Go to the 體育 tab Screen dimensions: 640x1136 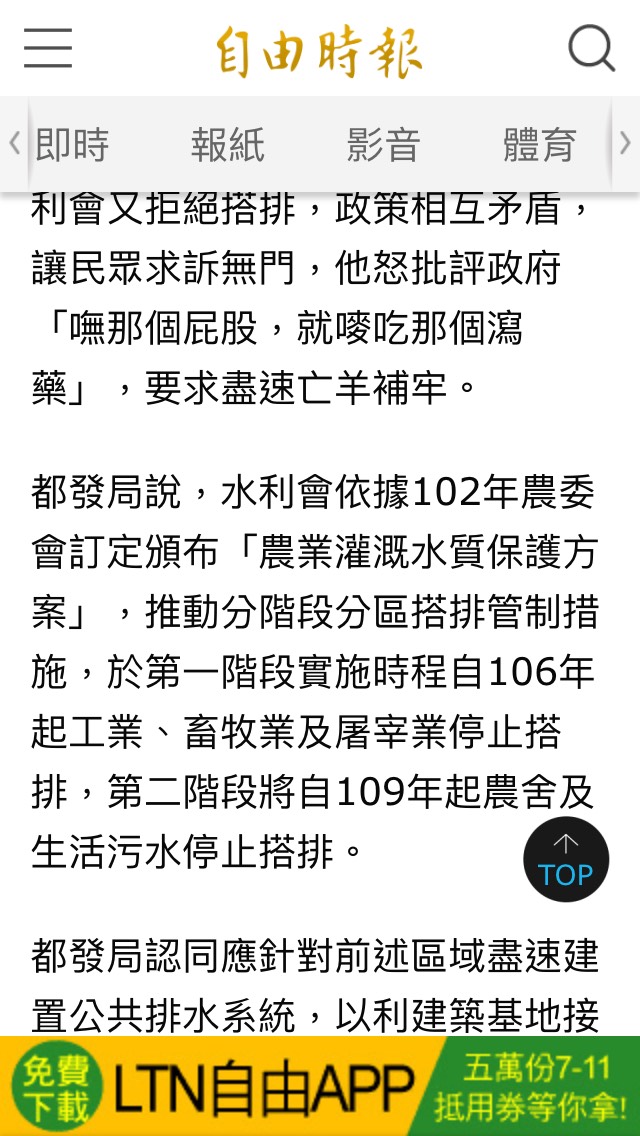coord(540,144)
